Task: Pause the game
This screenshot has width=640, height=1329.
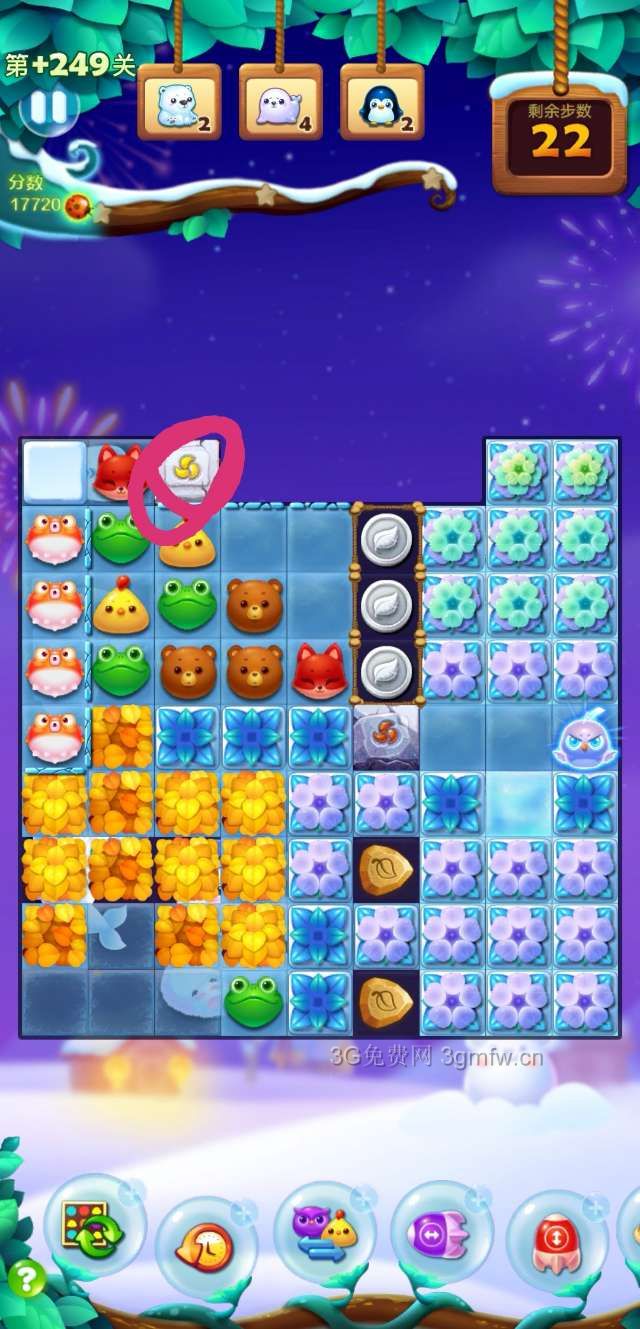Action: coord(46,106)
